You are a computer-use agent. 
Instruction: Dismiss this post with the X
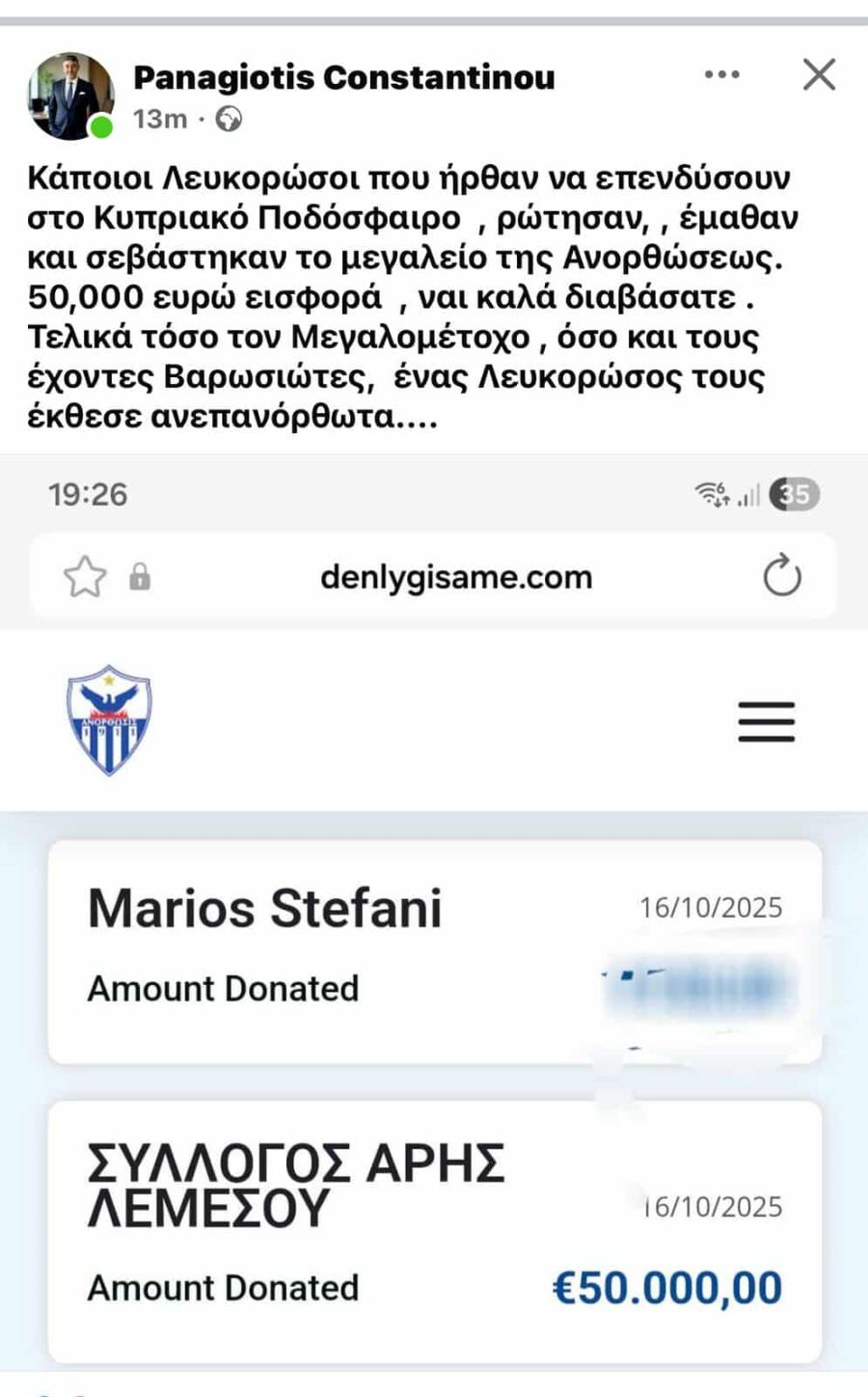[x=819, y=74]
